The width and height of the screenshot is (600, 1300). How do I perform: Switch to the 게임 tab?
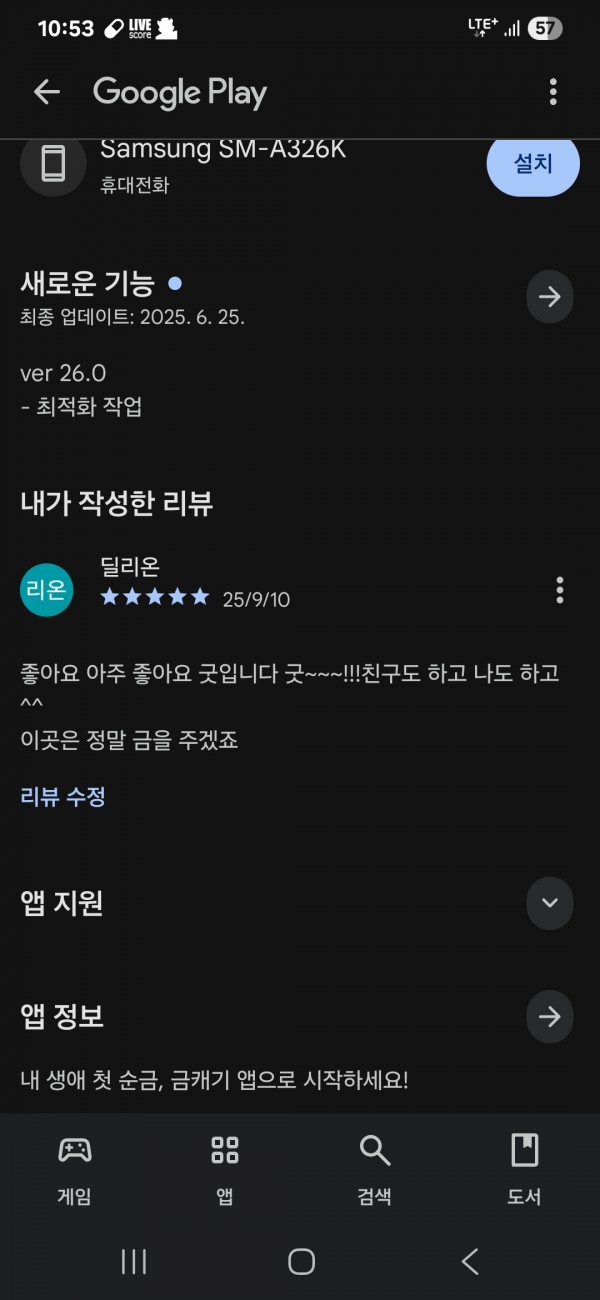coord(75,1170)
